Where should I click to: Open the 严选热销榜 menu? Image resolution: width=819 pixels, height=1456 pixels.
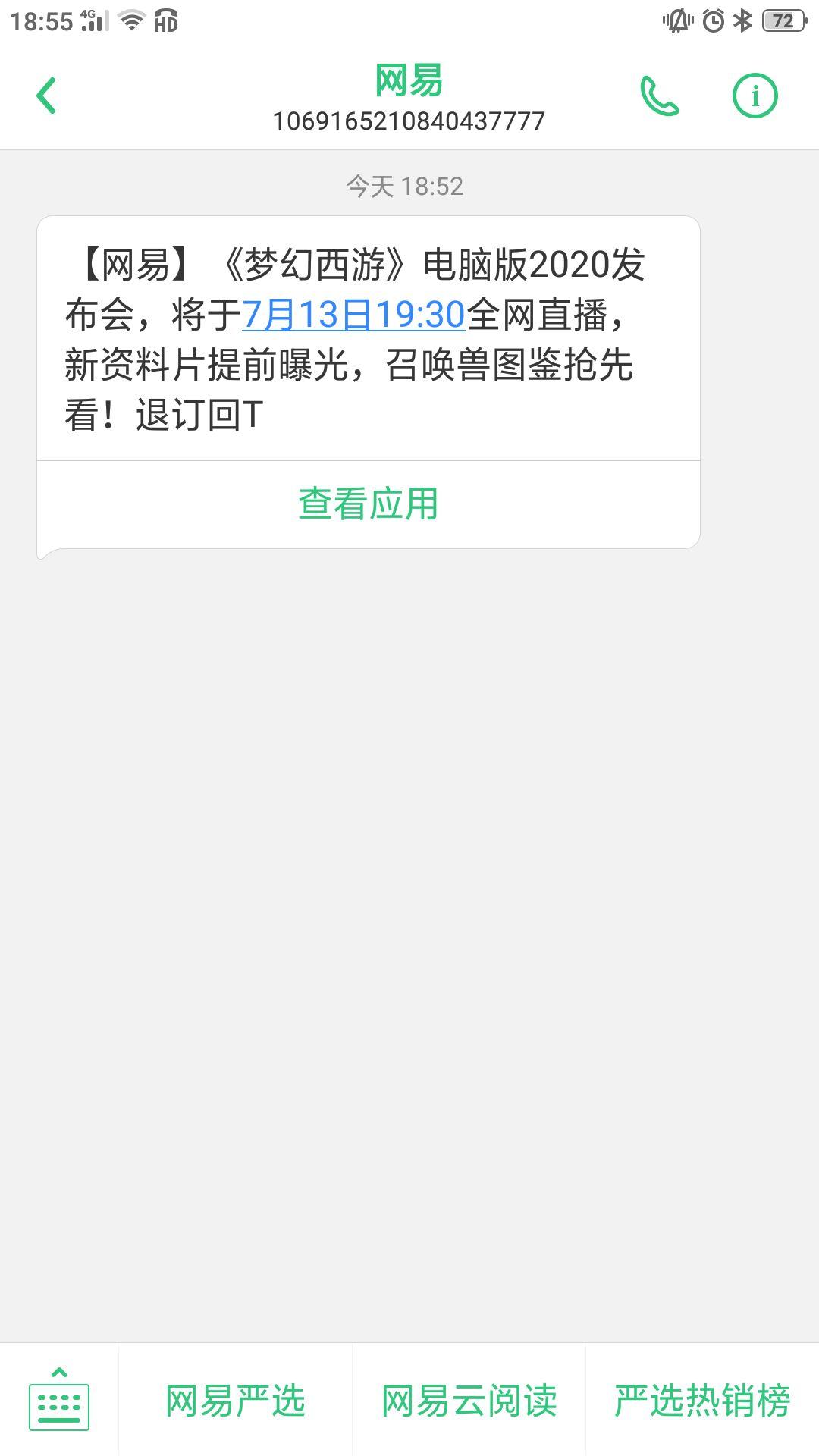[x=702, y=1401]
